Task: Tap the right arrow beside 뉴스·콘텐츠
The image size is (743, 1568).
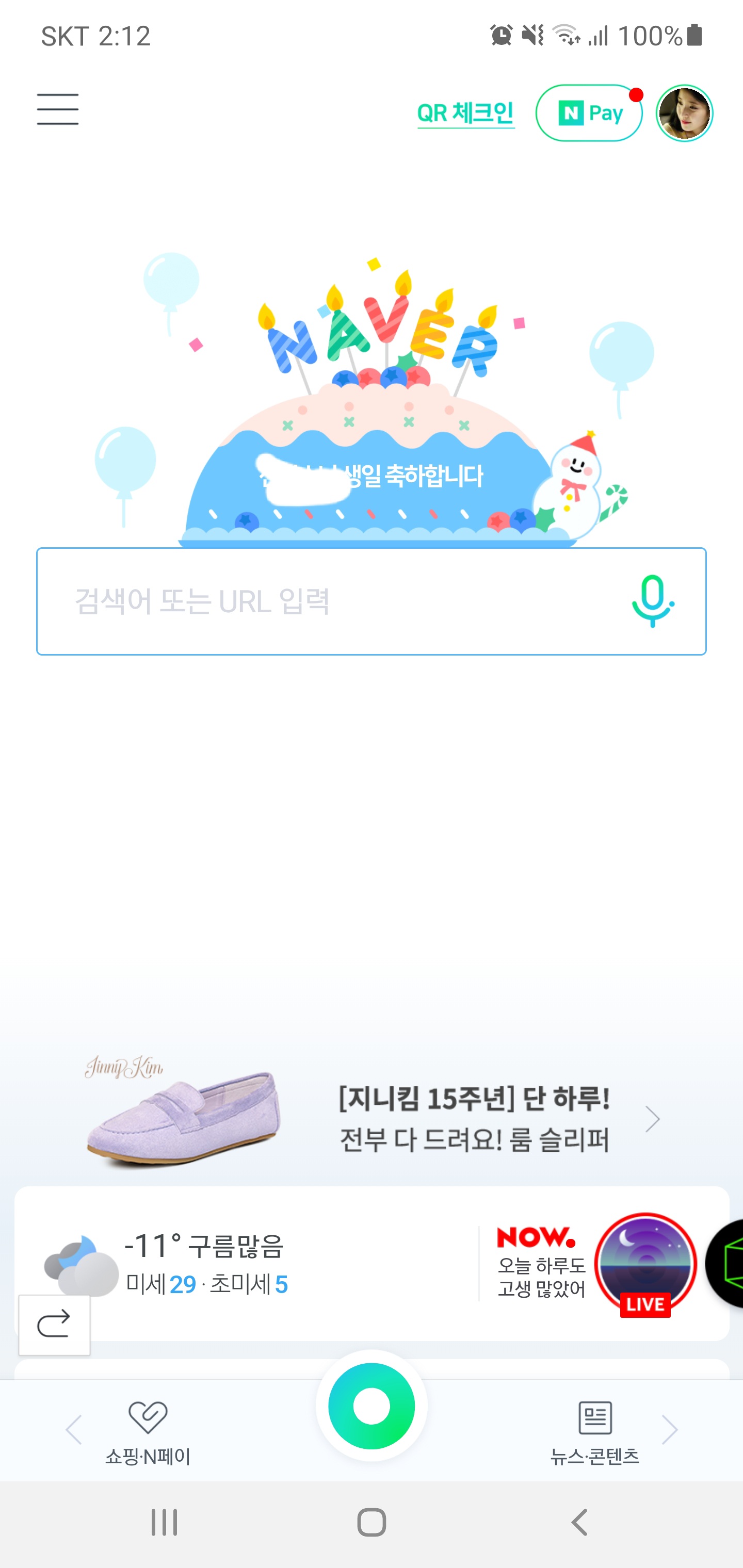Action: tap(669, 1429)
